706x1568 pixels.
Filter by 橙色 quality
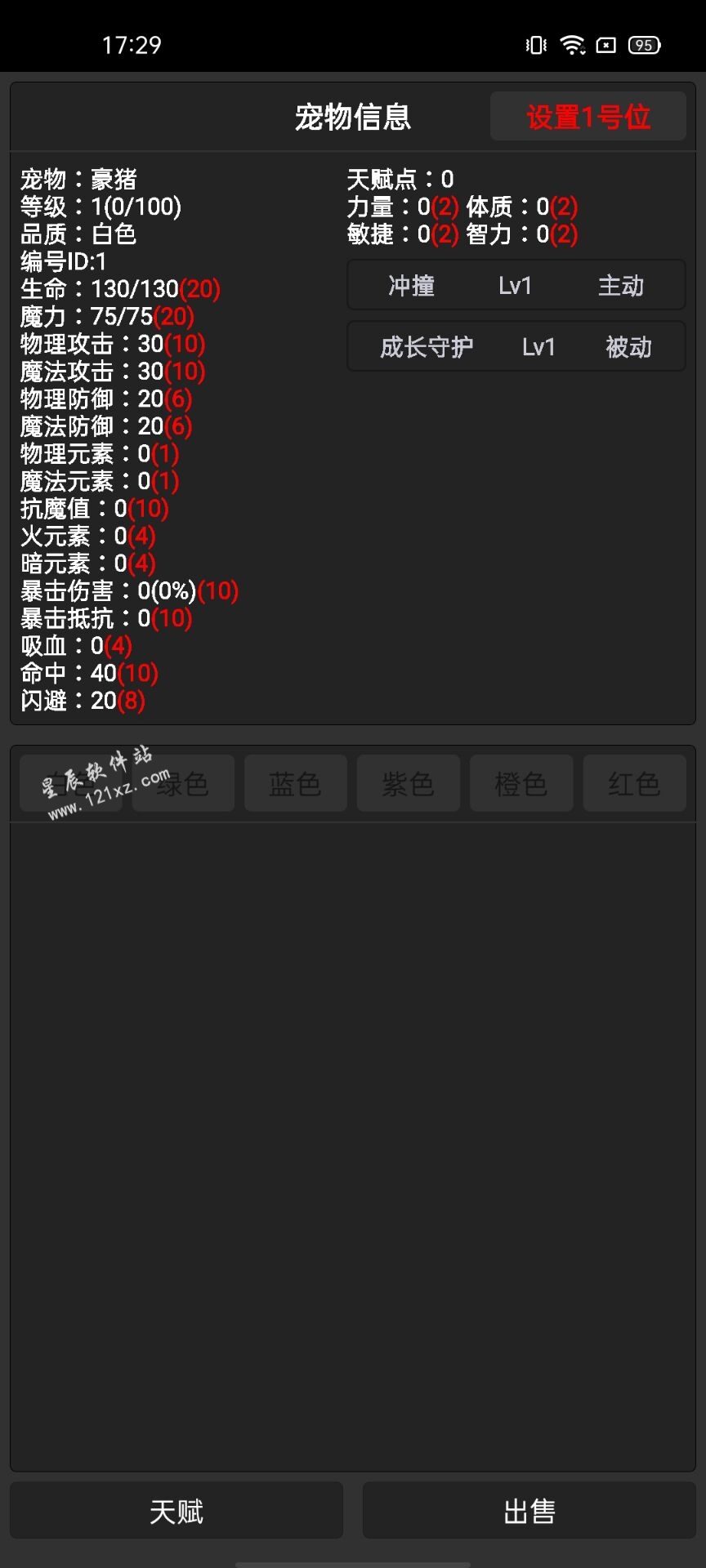pyautogui.click(x=521, y=784)
